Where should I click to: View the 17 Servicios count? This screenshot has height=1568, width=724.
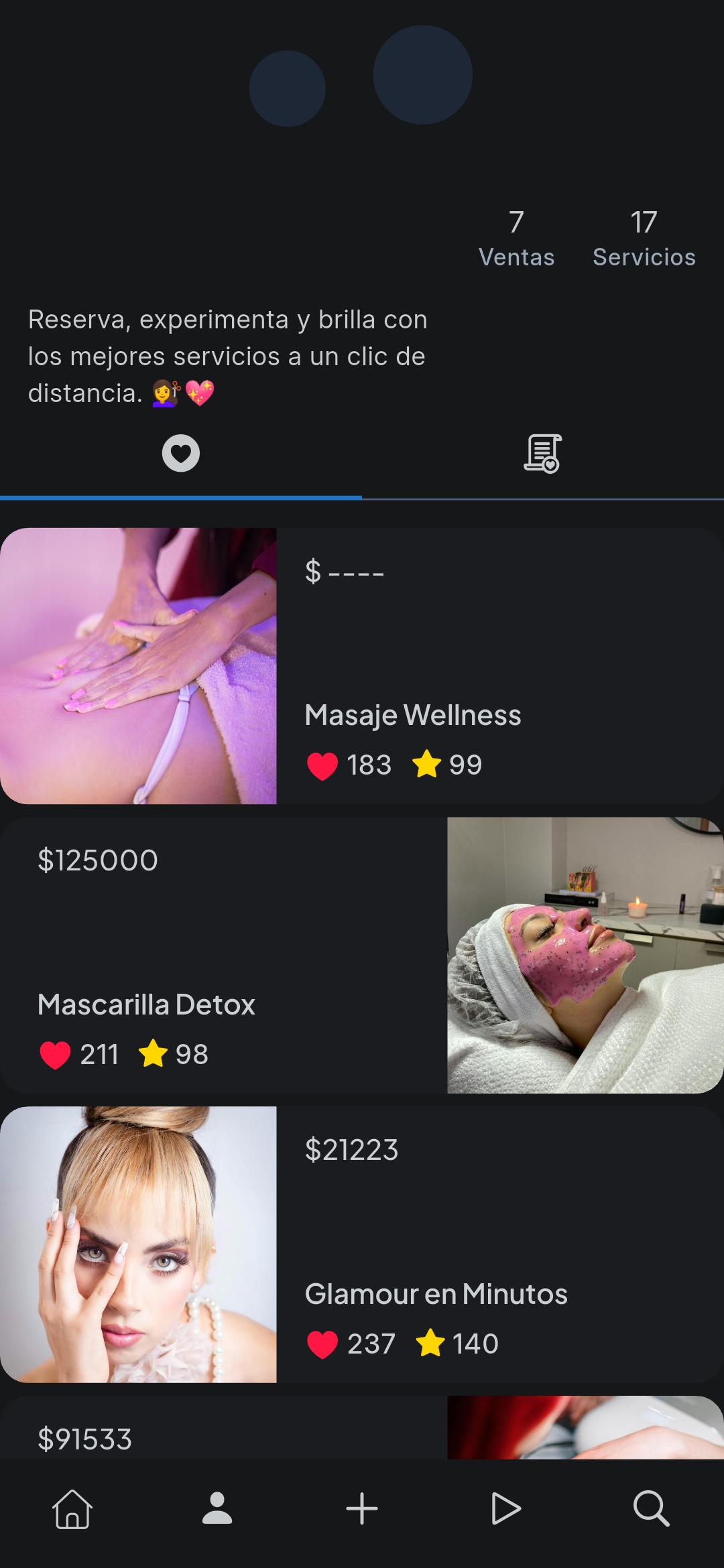pos(644,239)
